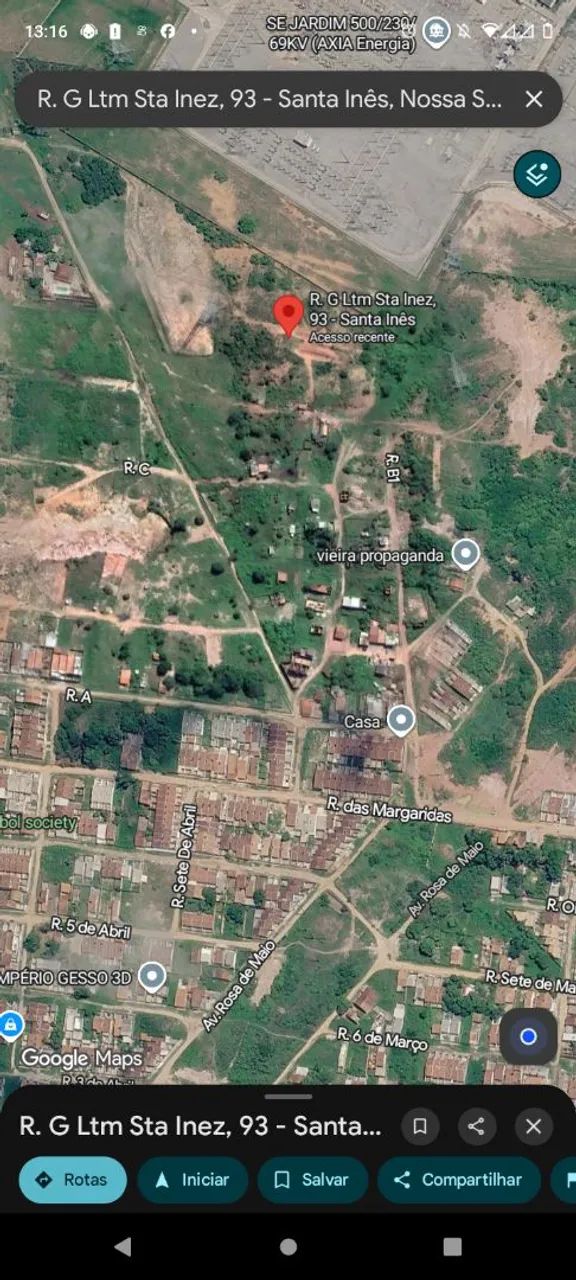Screen dimensions: 576x1280
Task: Open the IMPÉRIO GESSO 3D marker
Action: coord(152,976)
